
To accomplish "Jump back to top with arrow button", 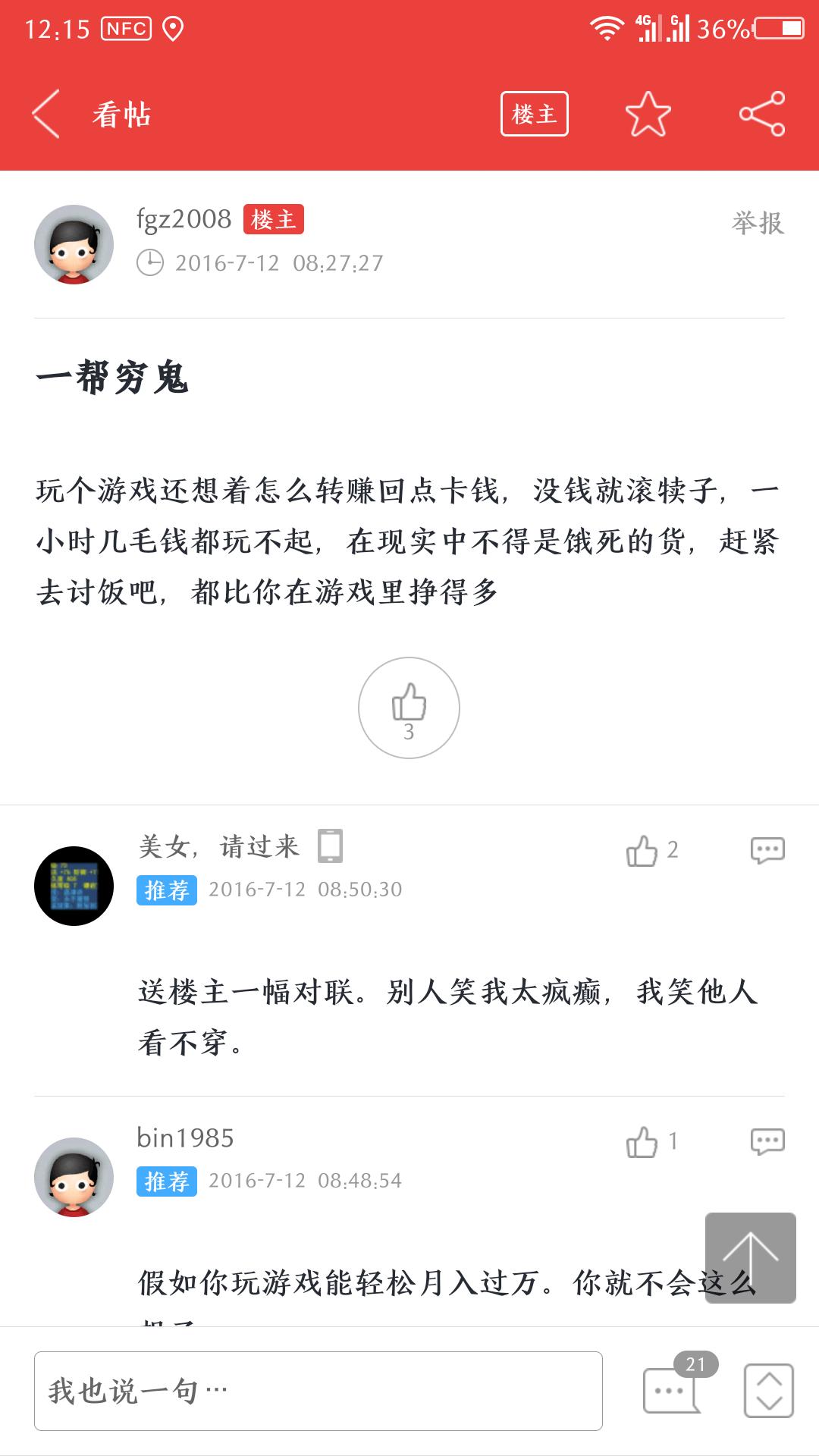I will point(750,1258).
